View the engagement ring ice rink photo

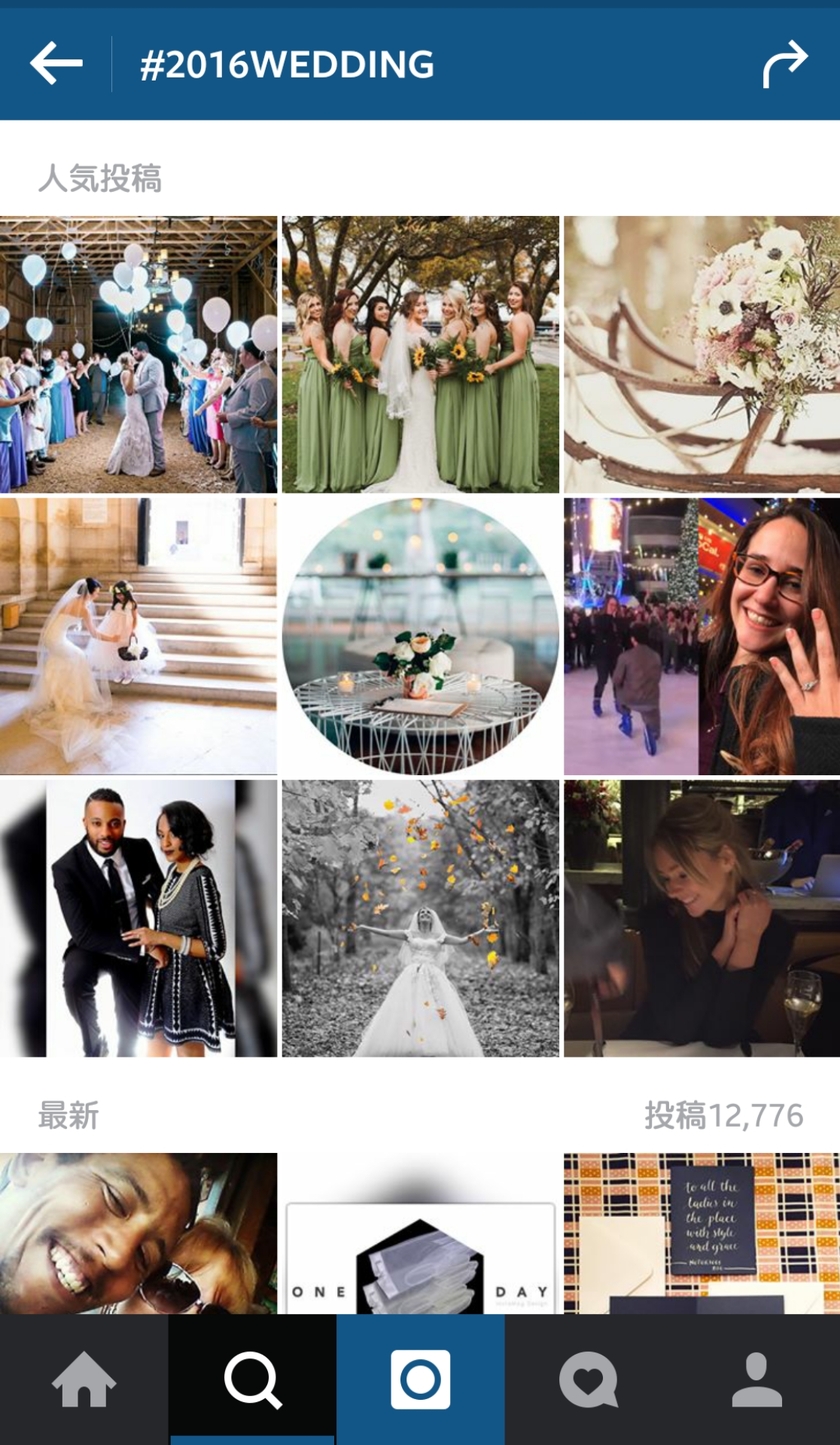(702, 634)
